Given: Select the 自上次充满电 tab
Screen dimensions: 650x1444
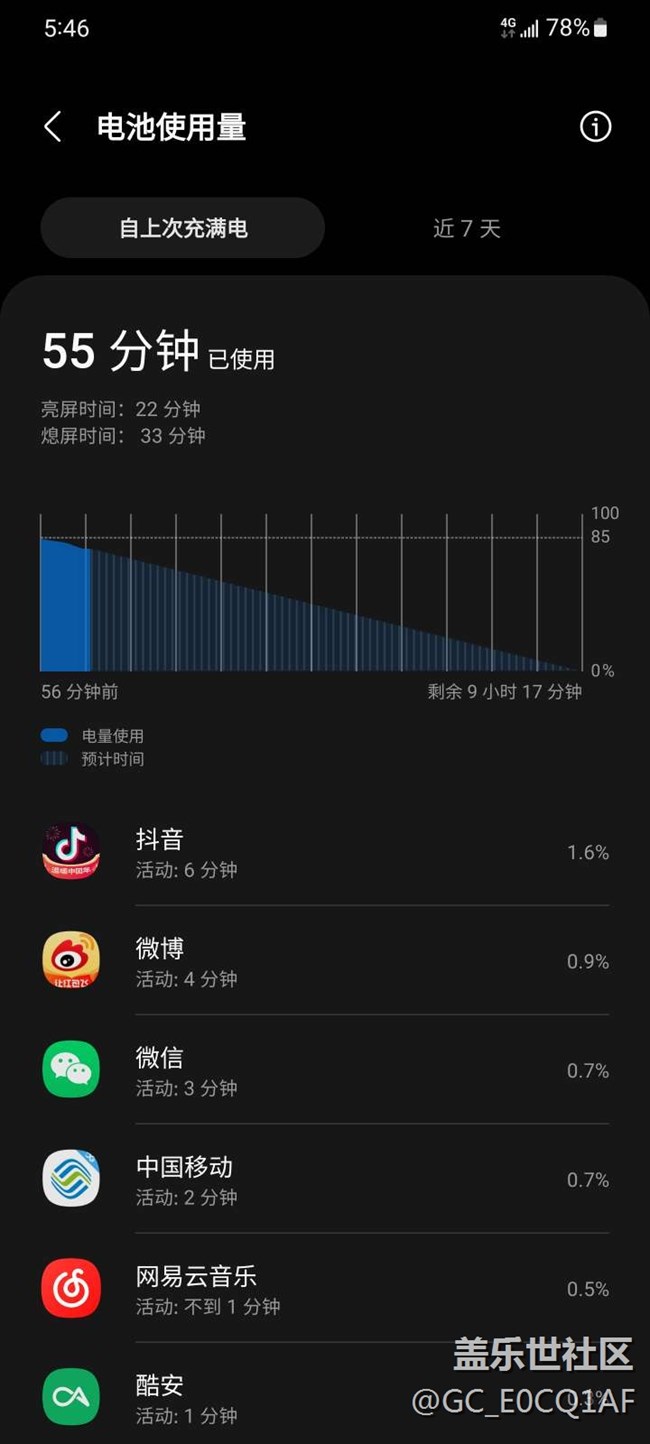Looking at the screenshot, I should tap(183, 228).
